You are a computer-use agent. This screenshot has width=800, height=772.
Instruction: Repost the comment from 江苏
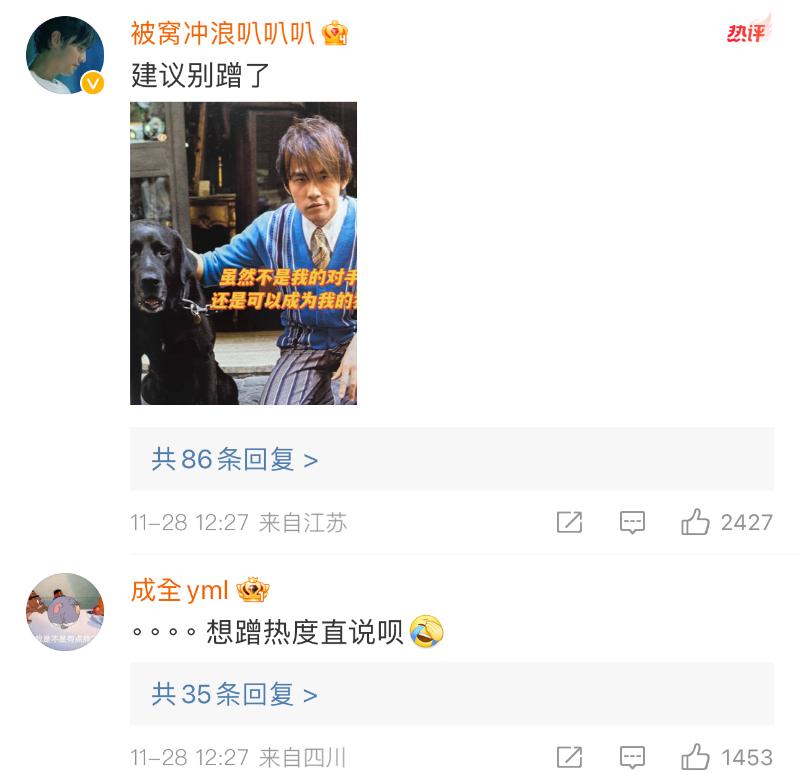click(569, 522)
